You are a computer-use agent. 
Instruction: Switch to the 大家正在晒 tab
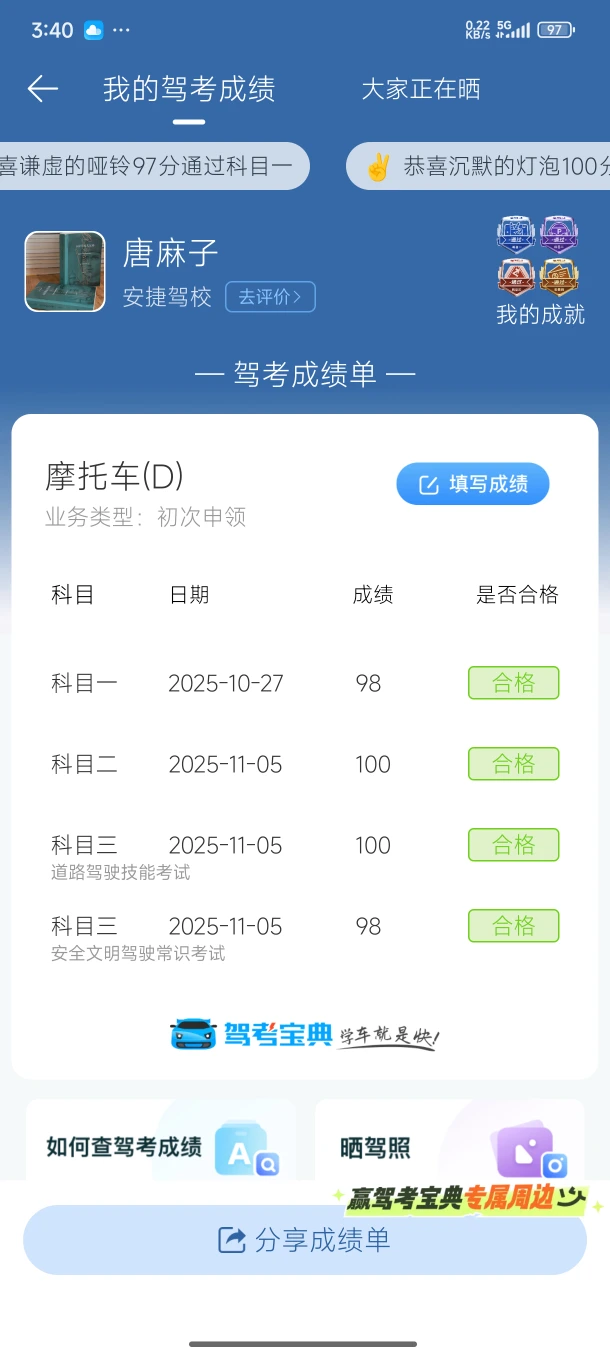tap(421, 89)
